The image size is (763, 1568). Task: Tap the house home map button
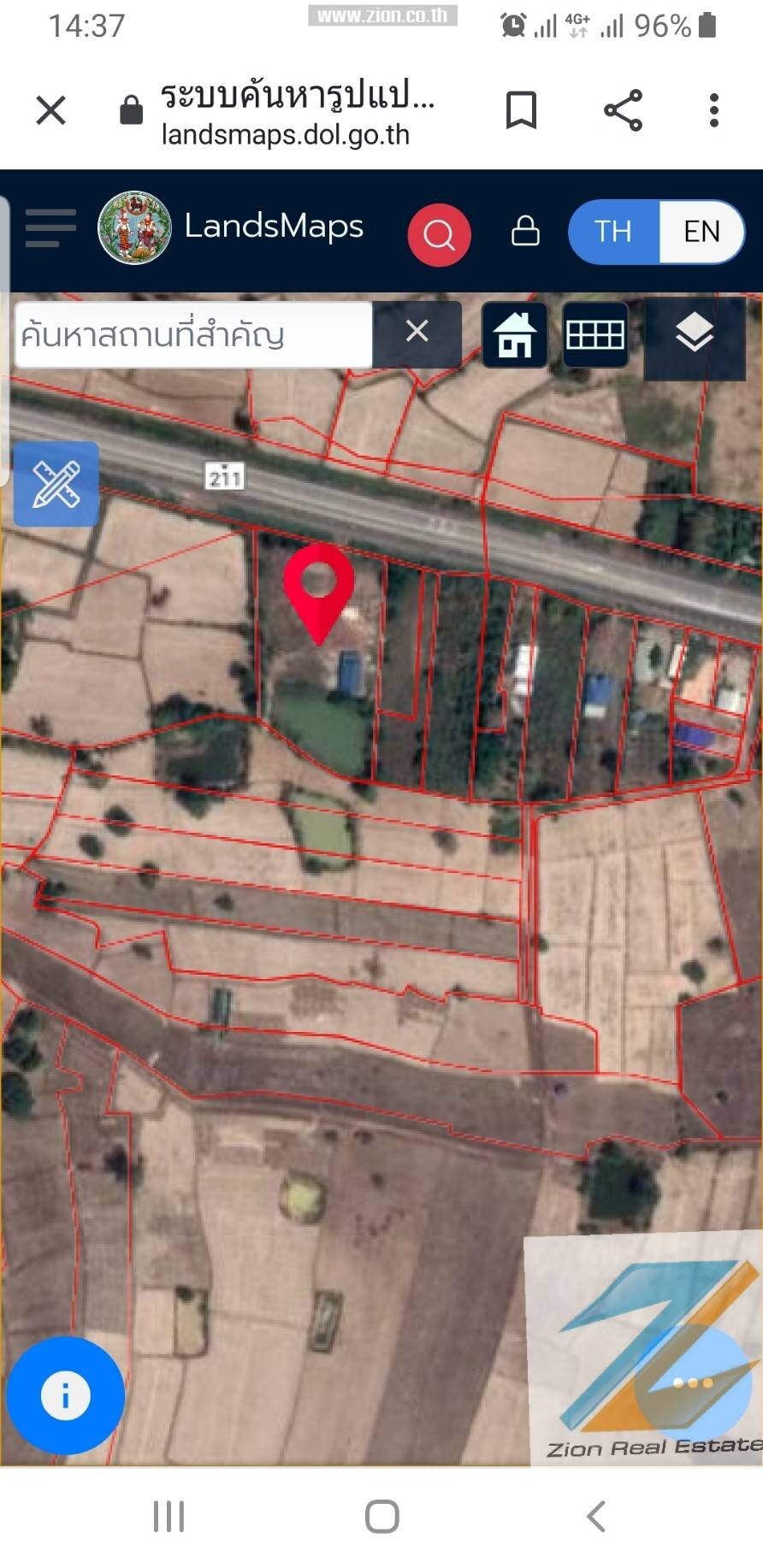pos(515,334)
